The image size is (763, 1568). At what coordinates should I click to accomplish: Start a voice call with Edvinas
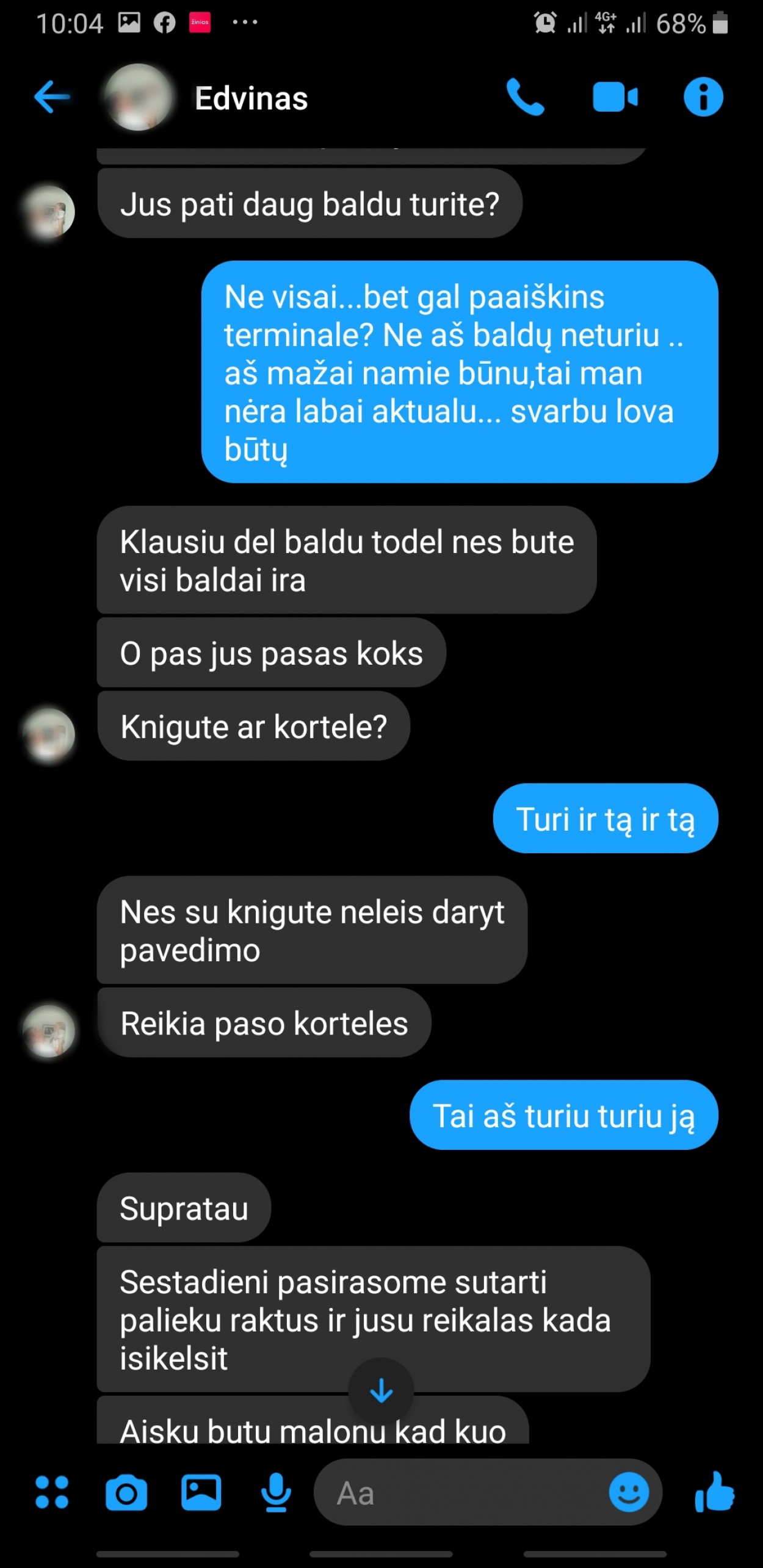[525, 97]
